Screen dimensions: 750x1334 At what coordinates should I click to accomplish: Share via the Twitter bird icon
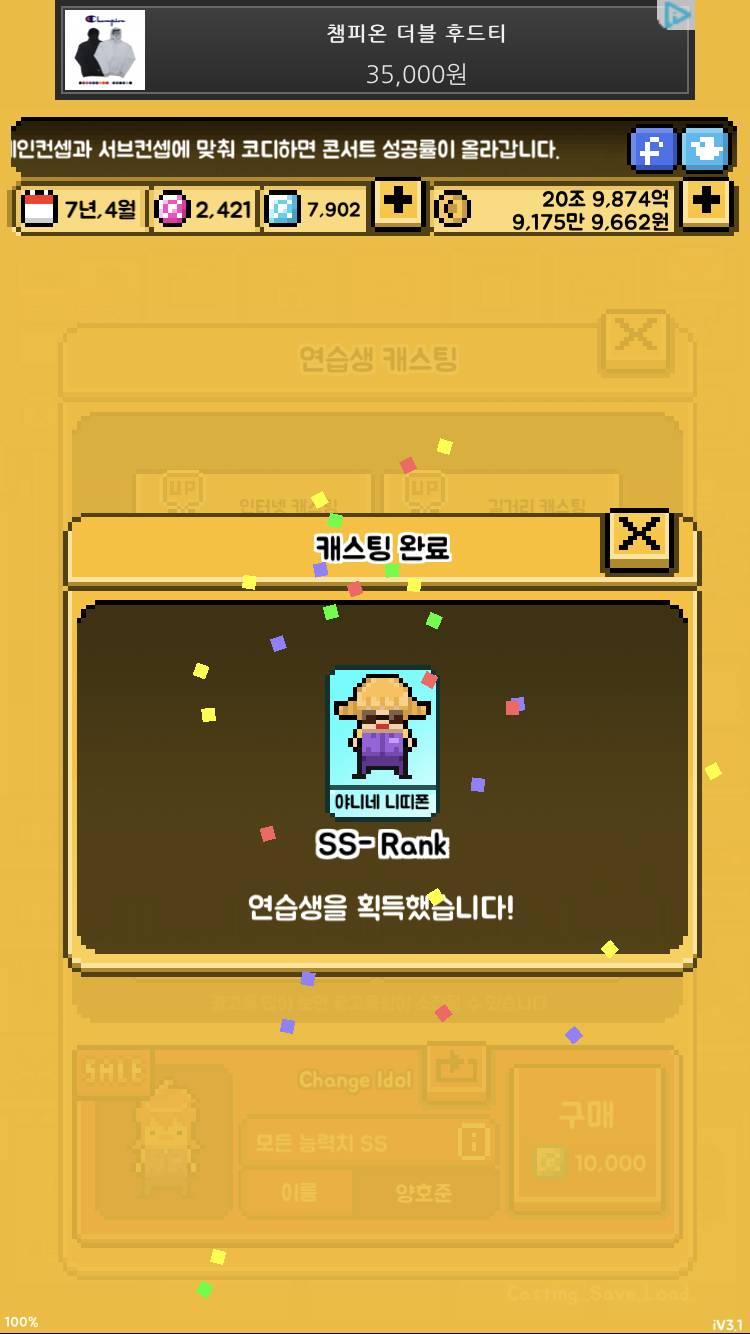(x=706, y=148)
